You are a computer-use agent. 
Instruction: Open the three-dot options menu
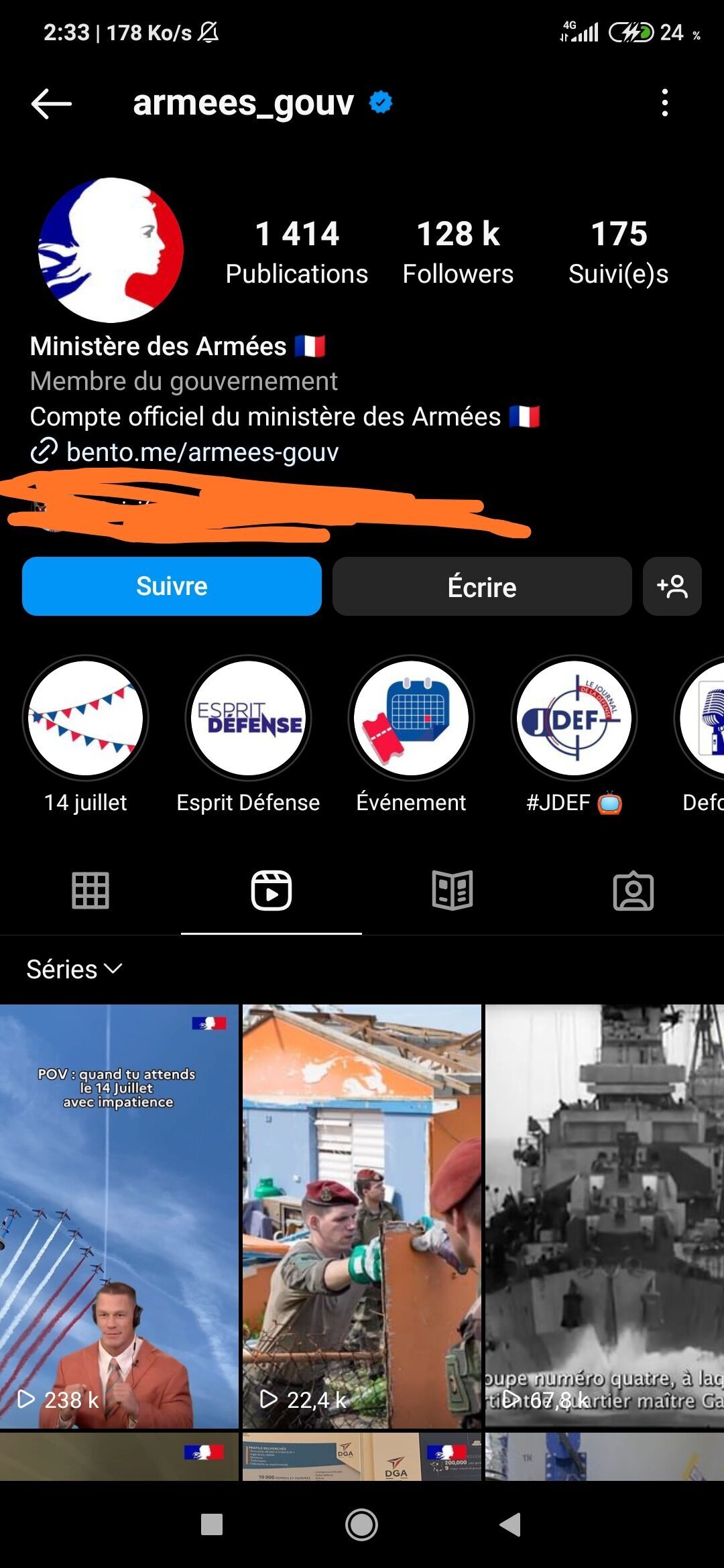[x=664, y=103]
